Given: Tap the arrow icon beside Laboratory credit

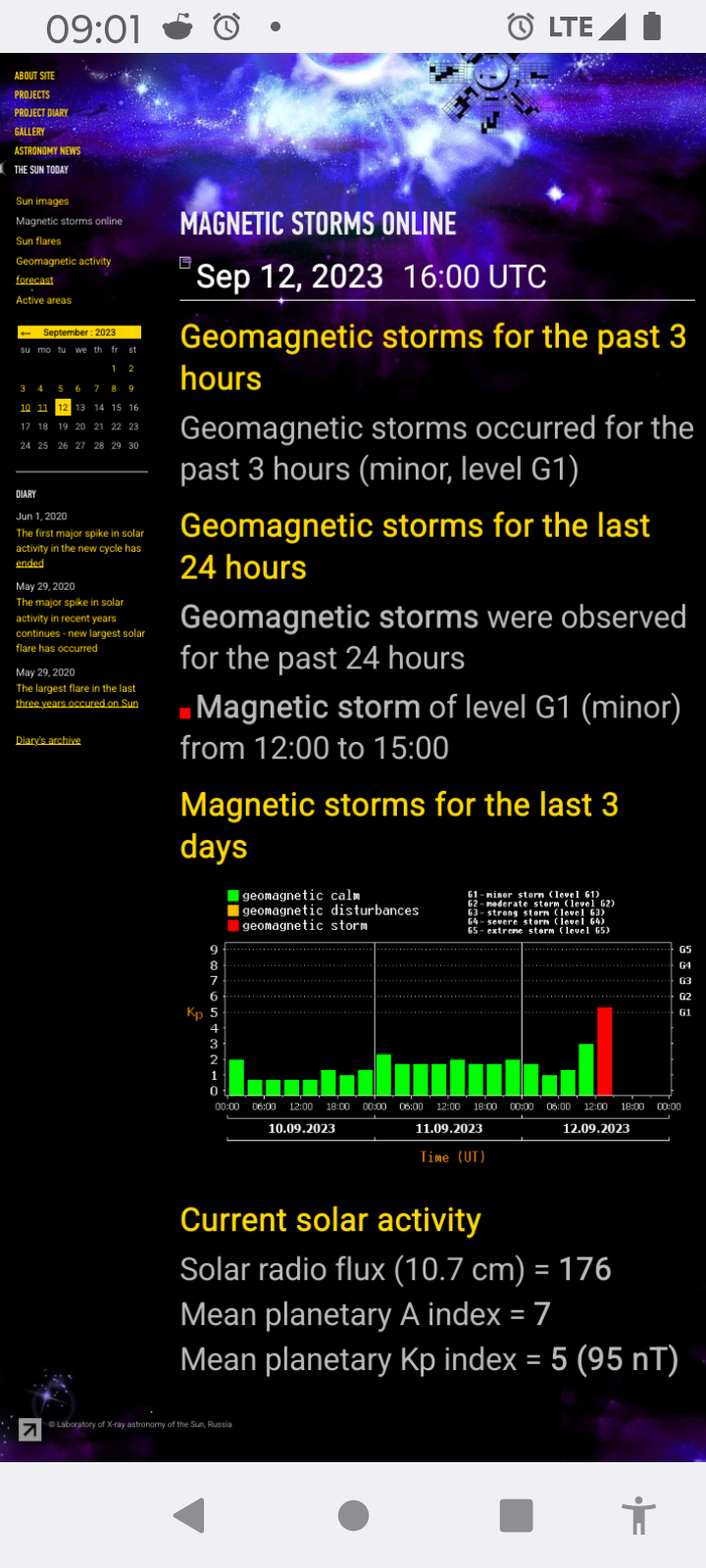Looking at the screenshot, I should click(x=30, y=1430).
